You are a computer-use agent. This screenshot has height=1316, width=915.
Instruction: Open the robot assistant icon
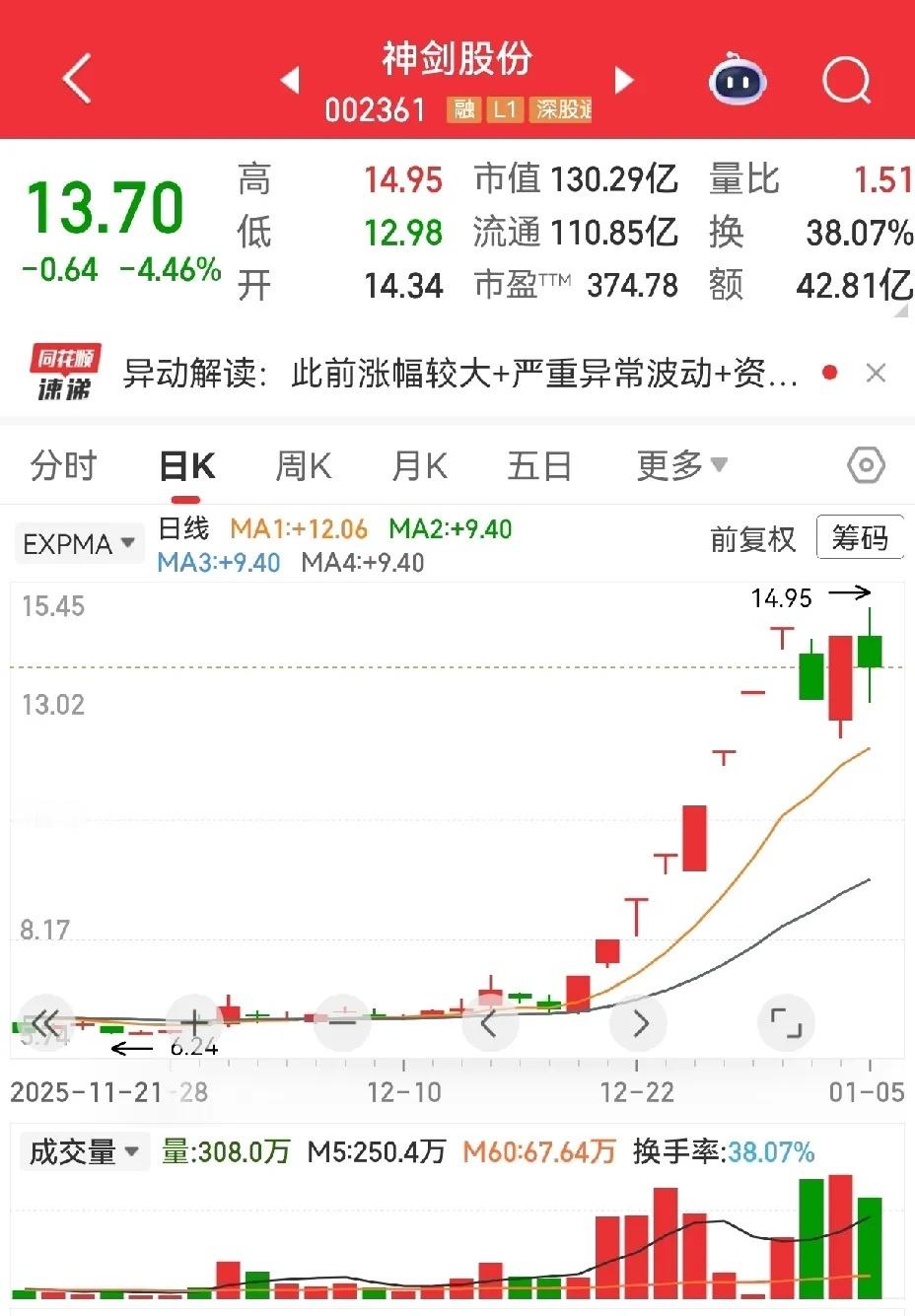click(x=738, y=79)
